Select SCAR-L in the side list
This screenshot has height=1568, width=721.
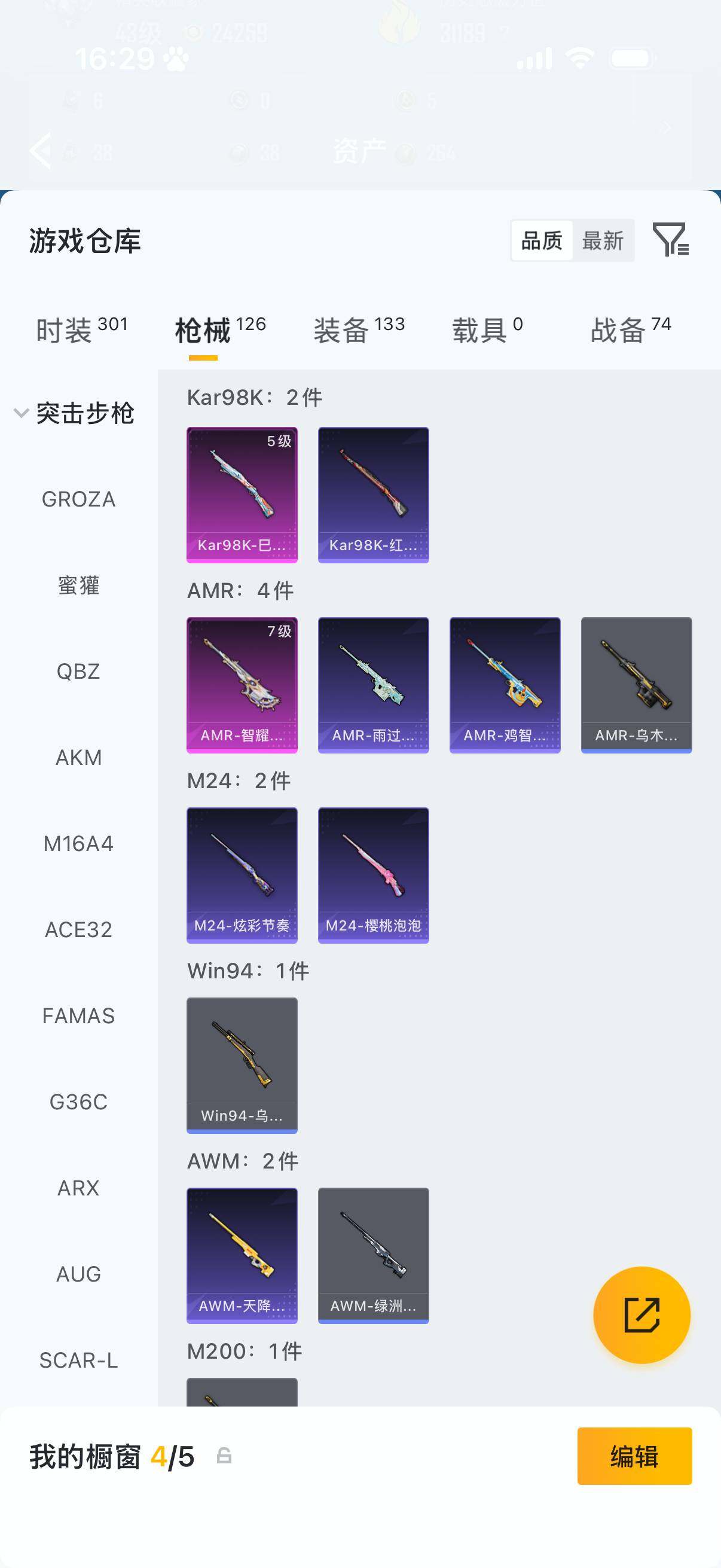78,1360
